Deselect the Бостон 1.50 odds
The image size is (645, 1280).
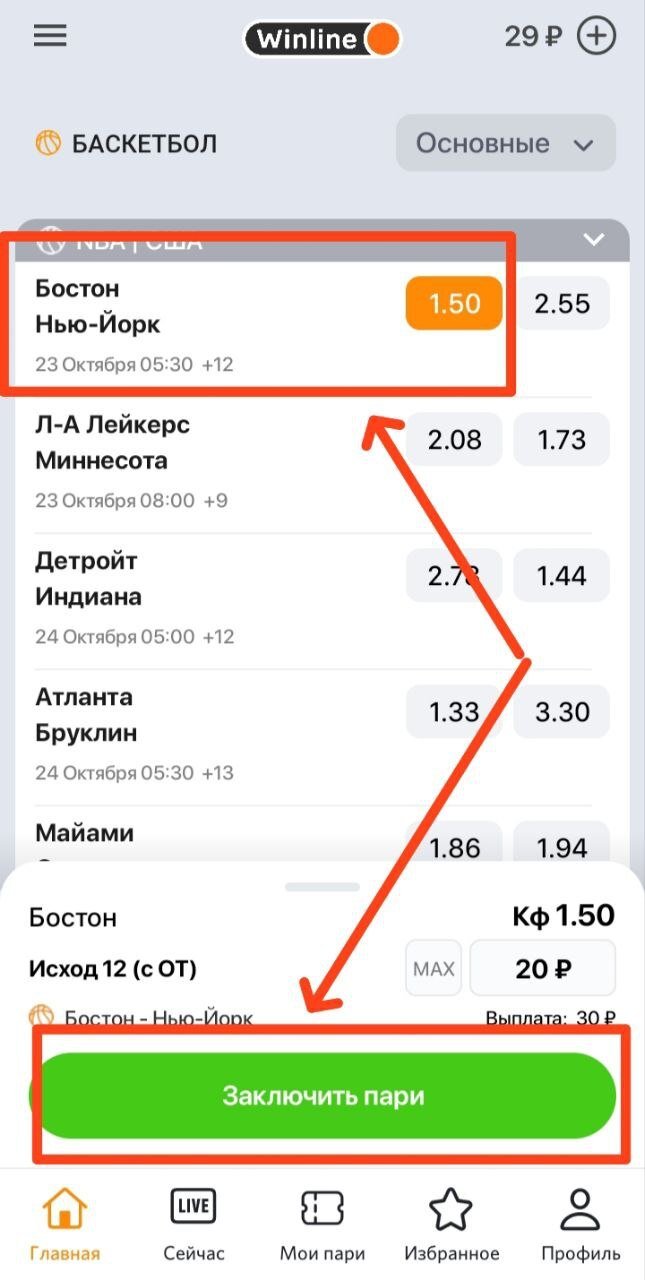point(454,303)
